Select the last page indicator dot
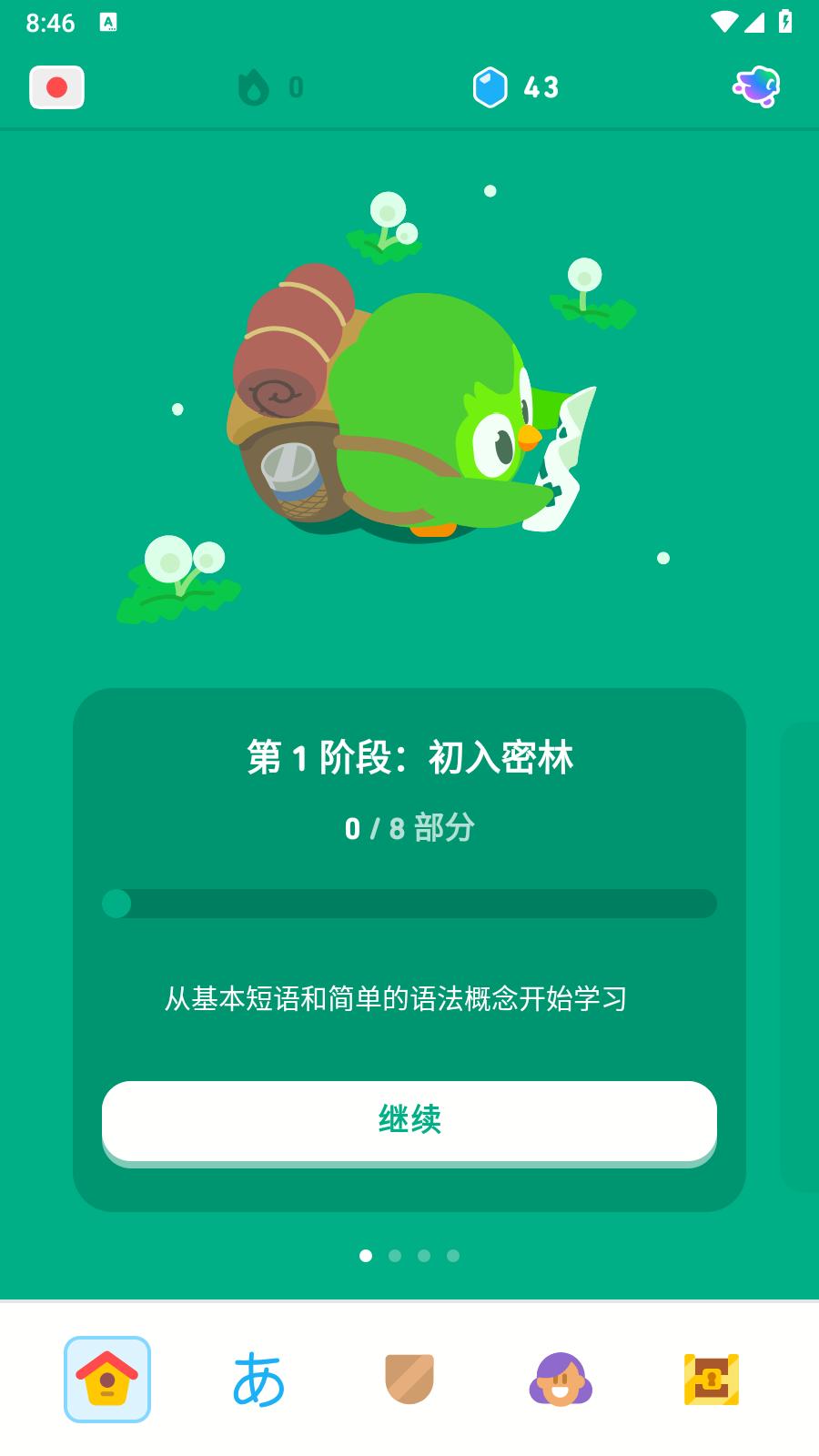The image size is (819, 1456). pos(451,1254)
